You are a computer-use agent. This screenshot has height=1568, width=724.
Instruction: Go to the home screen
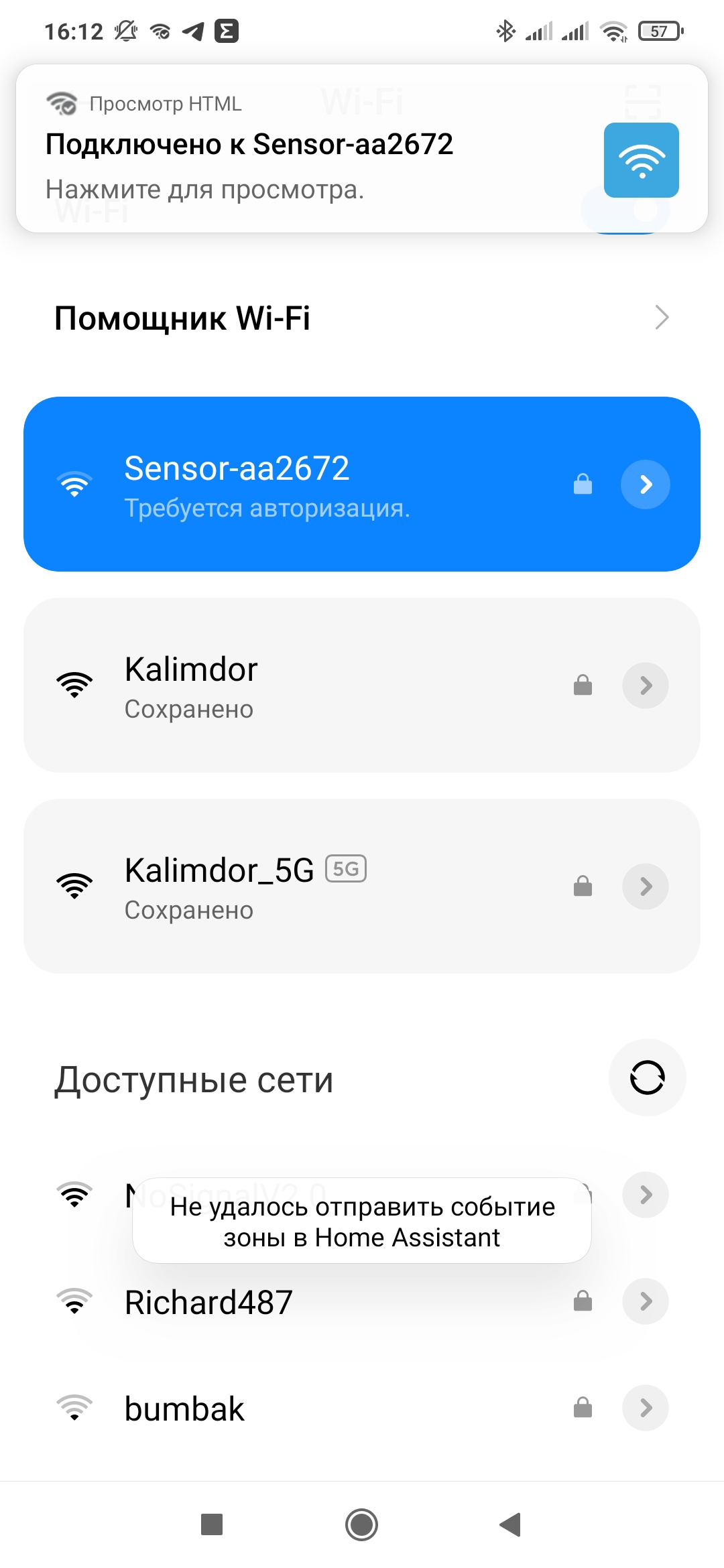click(361, 1524)
